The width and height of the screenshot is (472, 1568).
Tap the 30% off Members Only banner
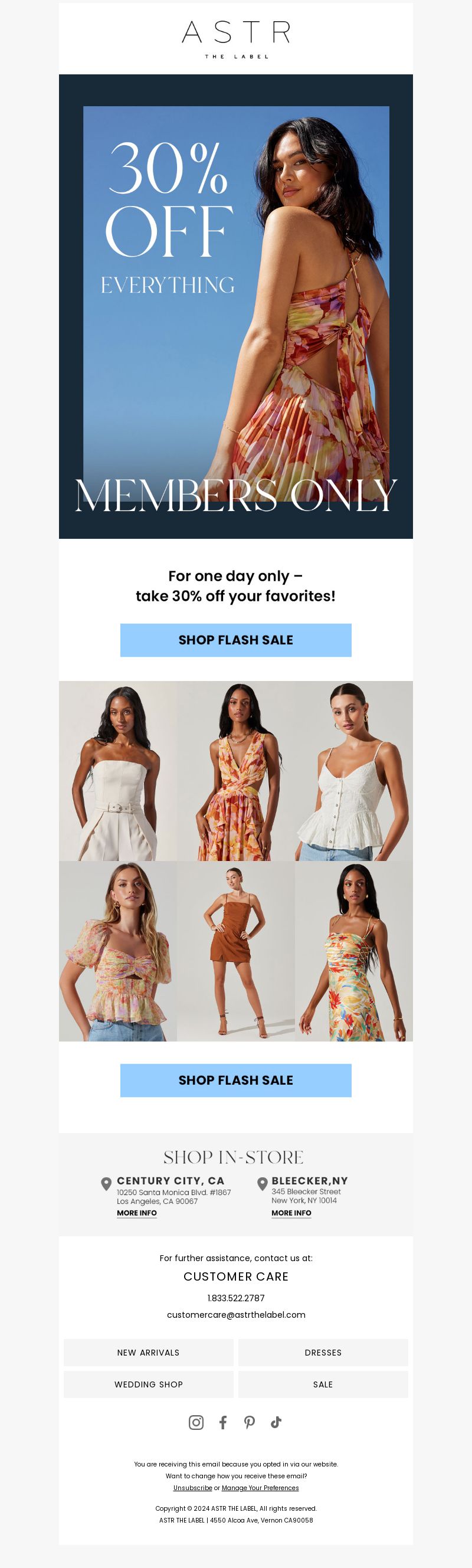point(236,306)
